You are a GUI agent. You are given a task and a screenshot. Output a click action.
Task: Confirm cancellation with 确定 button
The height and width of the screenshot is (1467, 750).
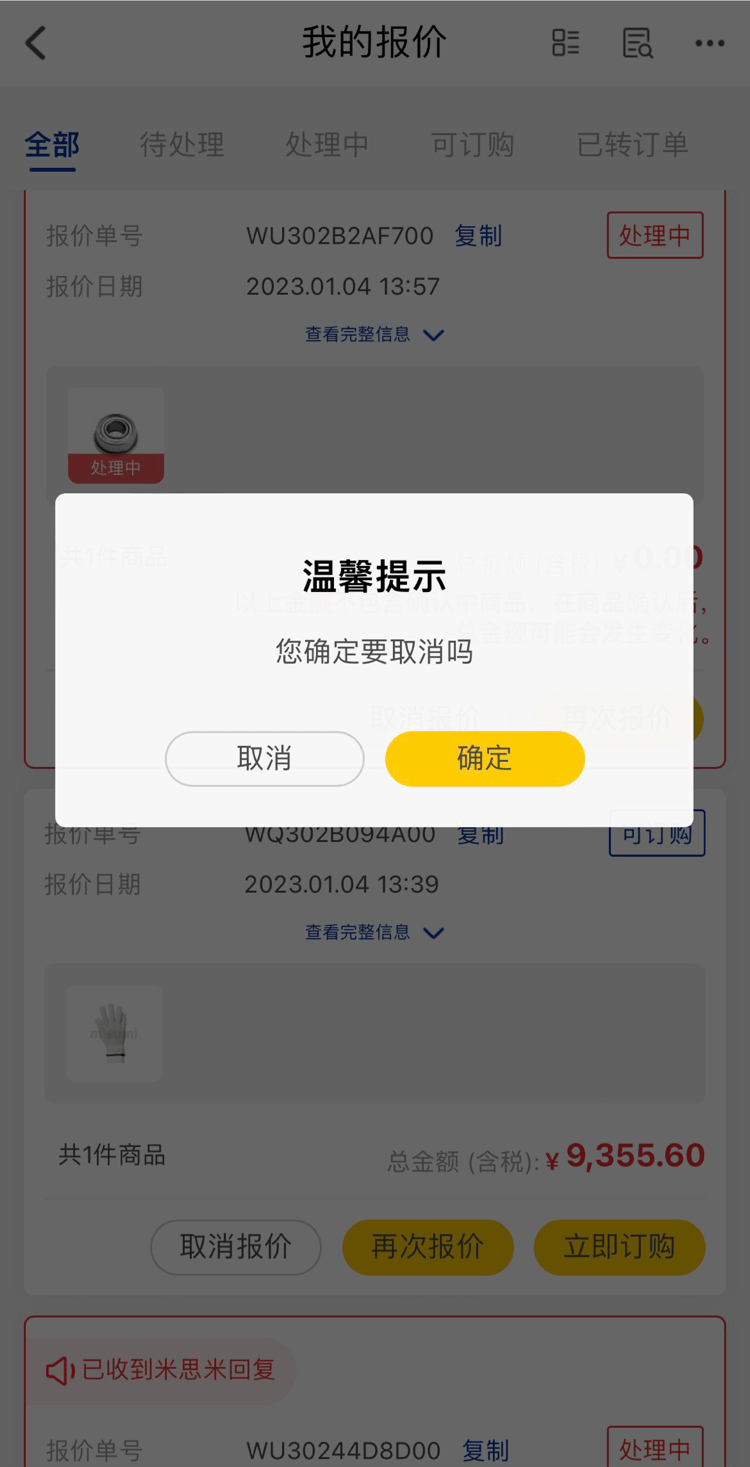click(x=484, y=758)
